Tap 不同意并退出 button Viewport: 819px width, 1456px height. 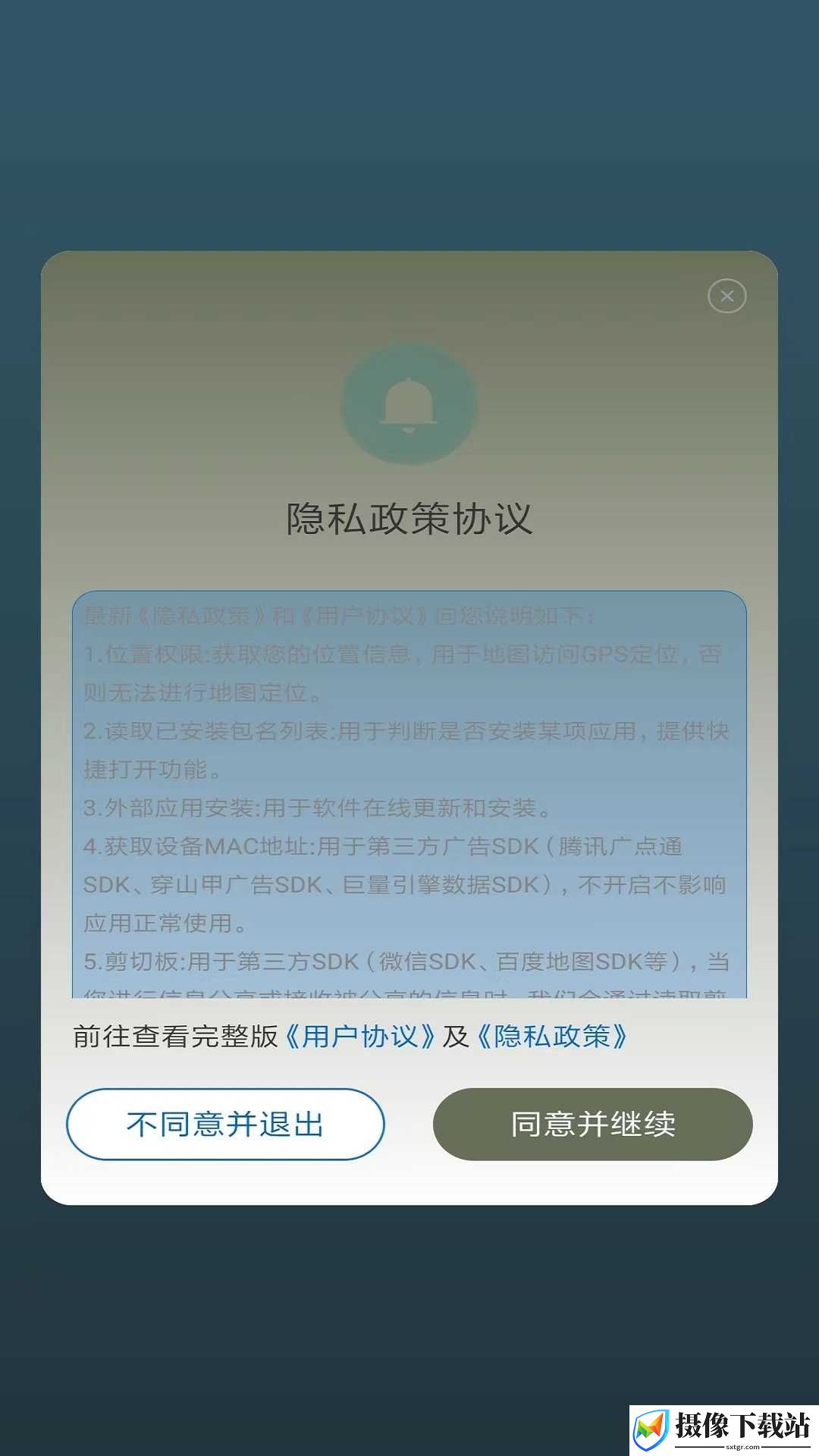click(x=225, y=1124)
